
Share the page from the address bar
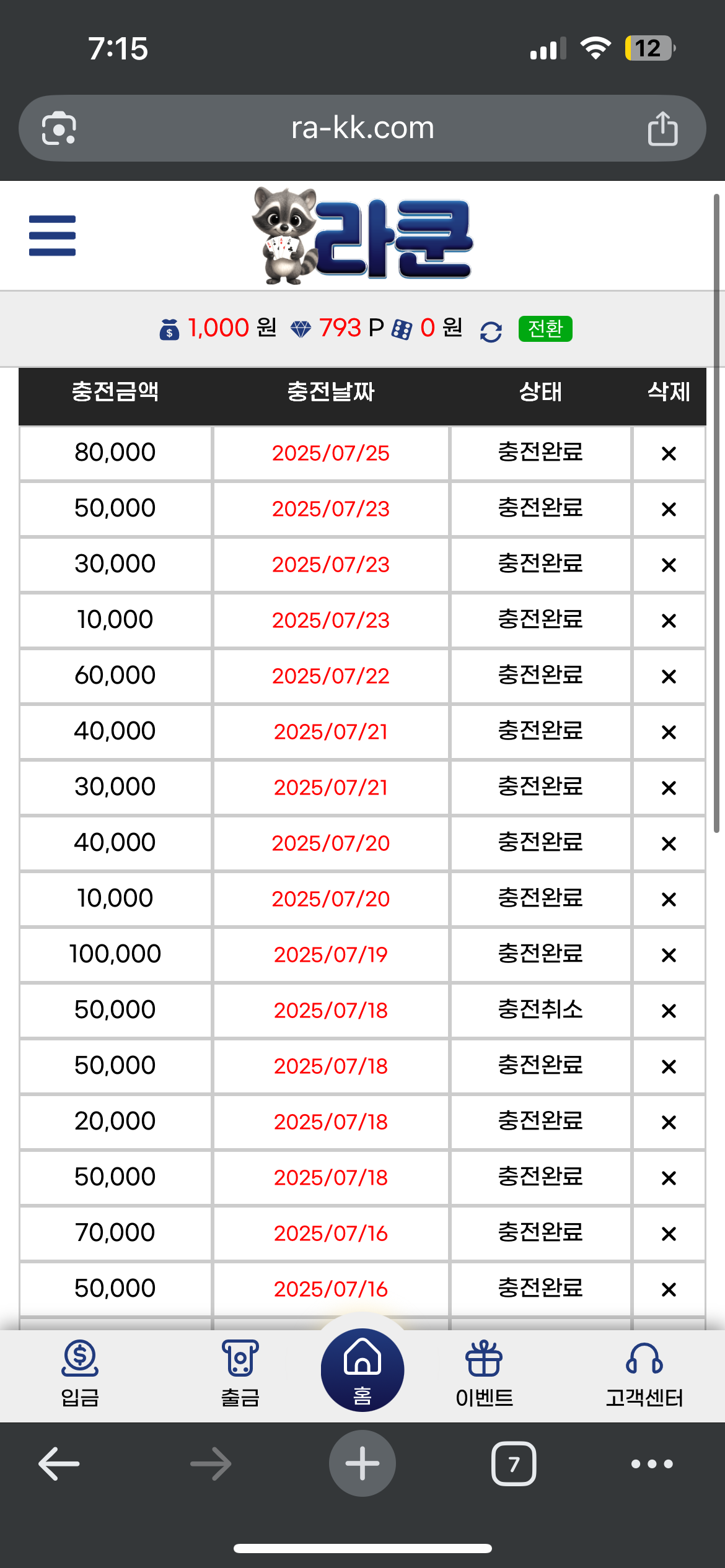tap(662, 128)
